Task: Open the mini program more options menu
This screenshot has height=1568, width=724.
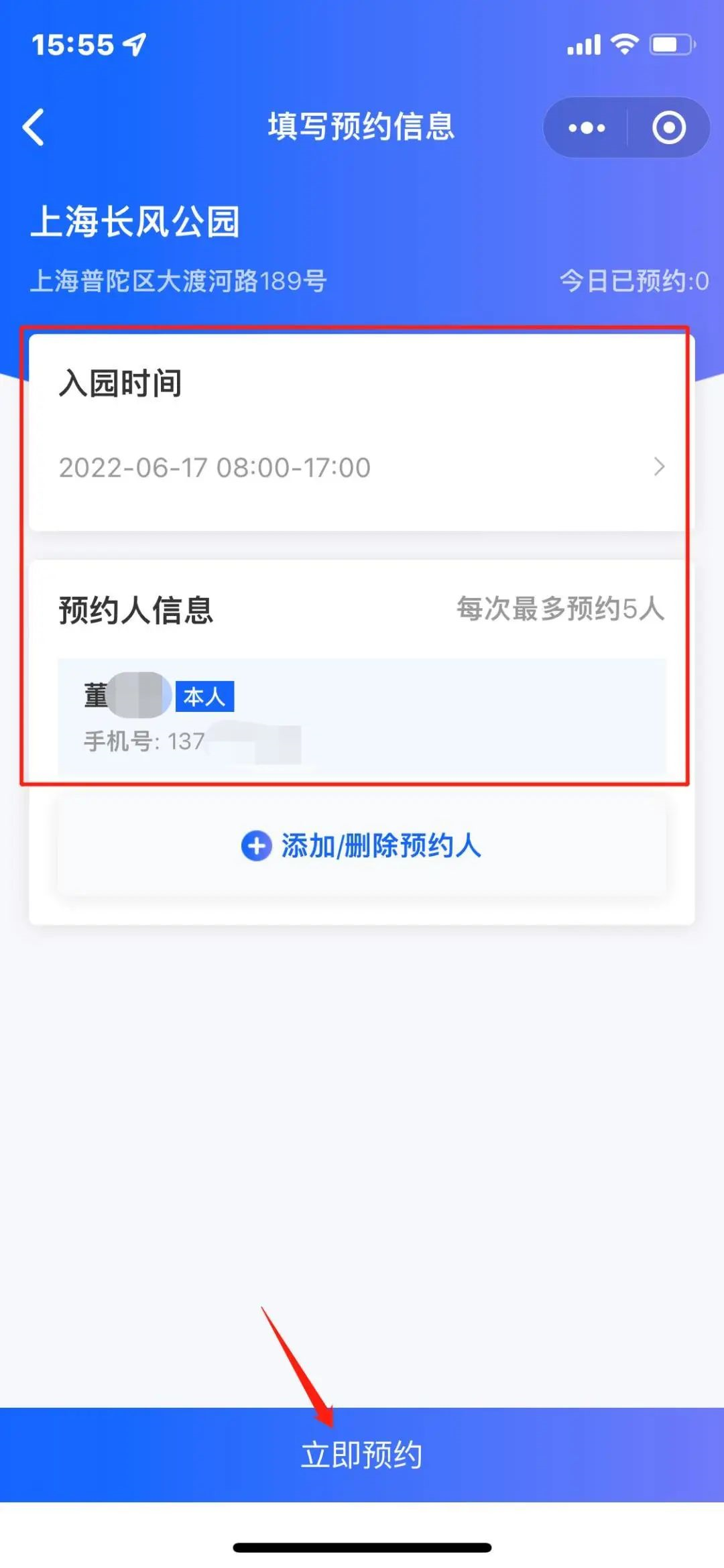Action: (587, 127)
